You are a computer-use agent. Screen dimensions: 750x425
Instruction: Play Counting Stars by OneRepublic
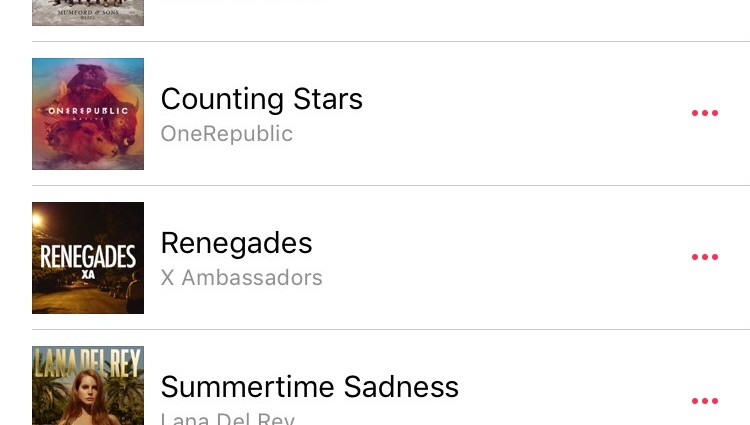[262, 113]
